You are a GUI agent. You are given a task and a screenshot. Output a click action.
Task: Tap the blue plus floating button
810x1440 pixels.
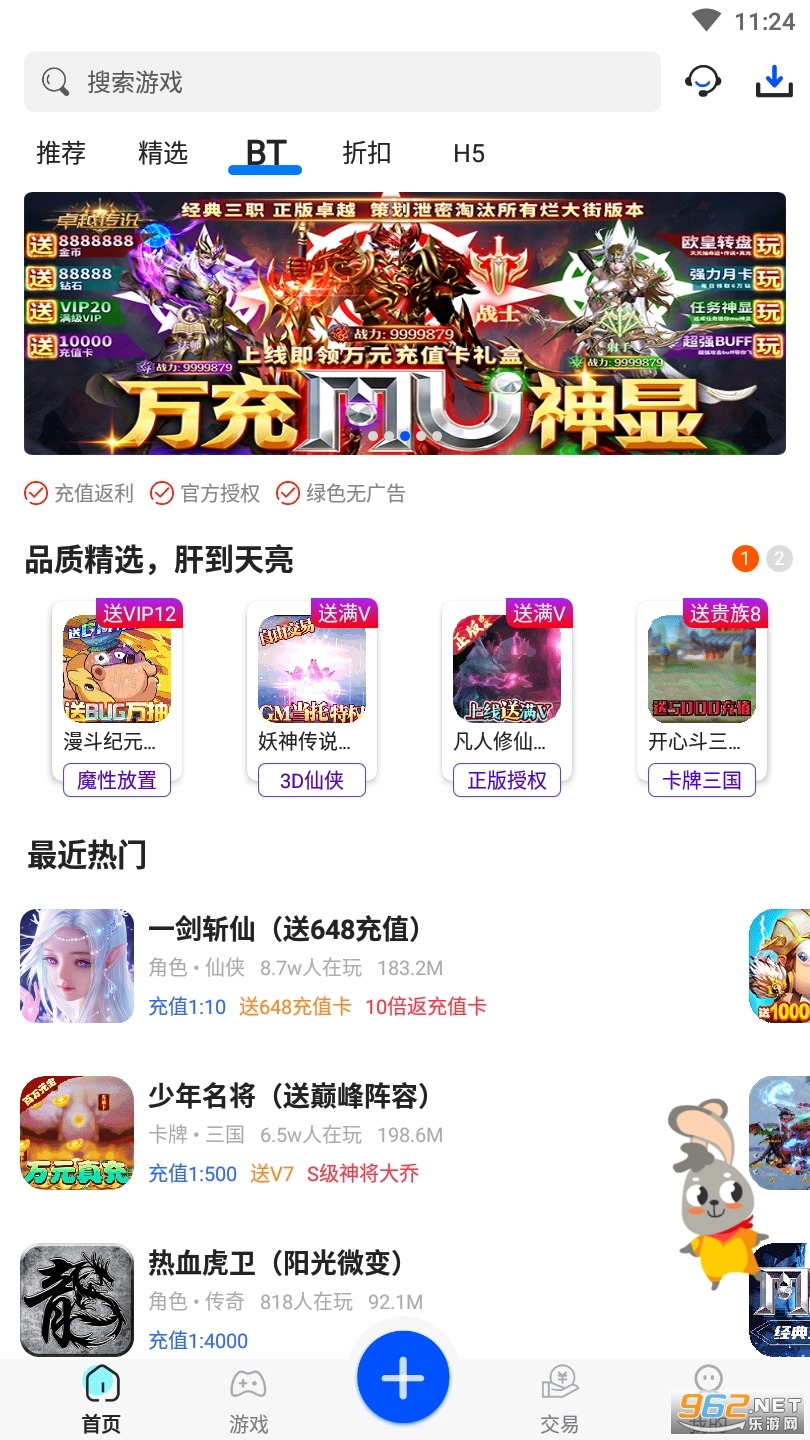[x=403, y=1378]
